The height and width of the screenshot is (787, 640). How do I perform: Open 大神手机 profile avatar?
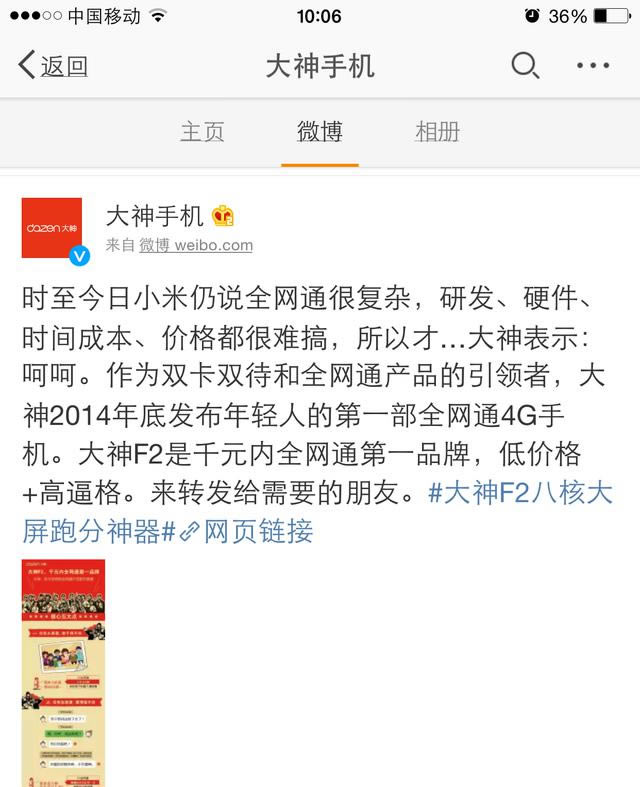click(52, 228)
